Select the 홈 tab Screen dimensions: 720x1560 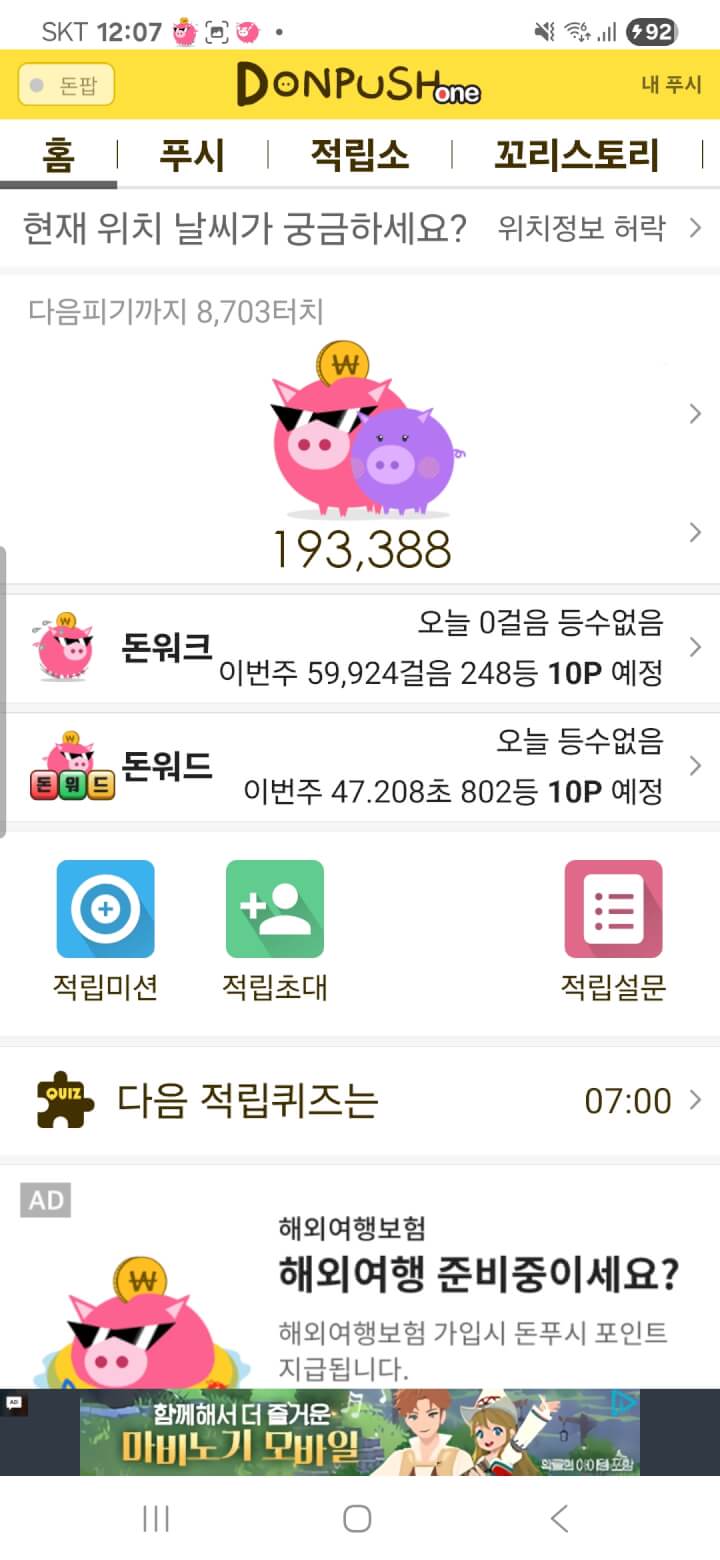click(x=58, y=155)
